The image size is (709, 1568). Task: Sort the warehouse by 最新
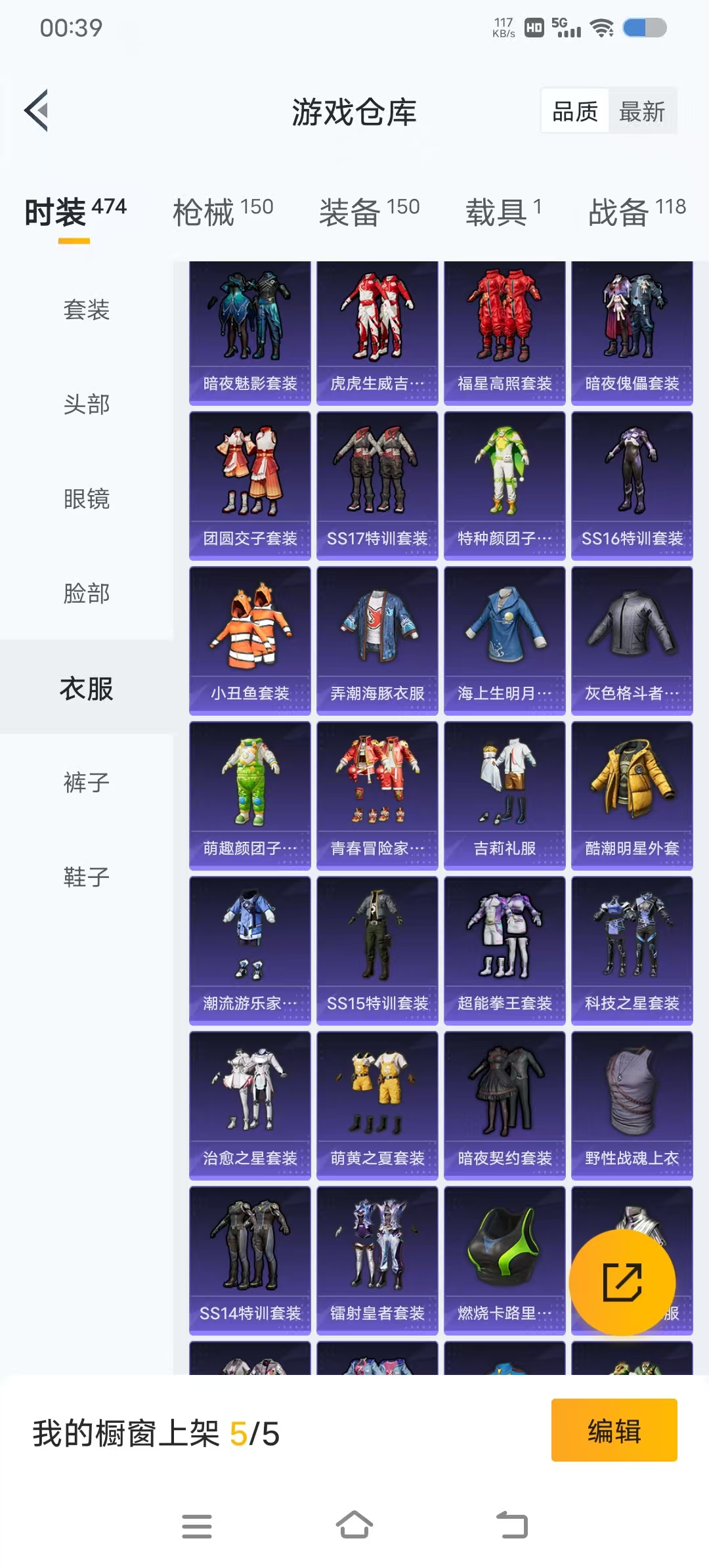[641, 112]
